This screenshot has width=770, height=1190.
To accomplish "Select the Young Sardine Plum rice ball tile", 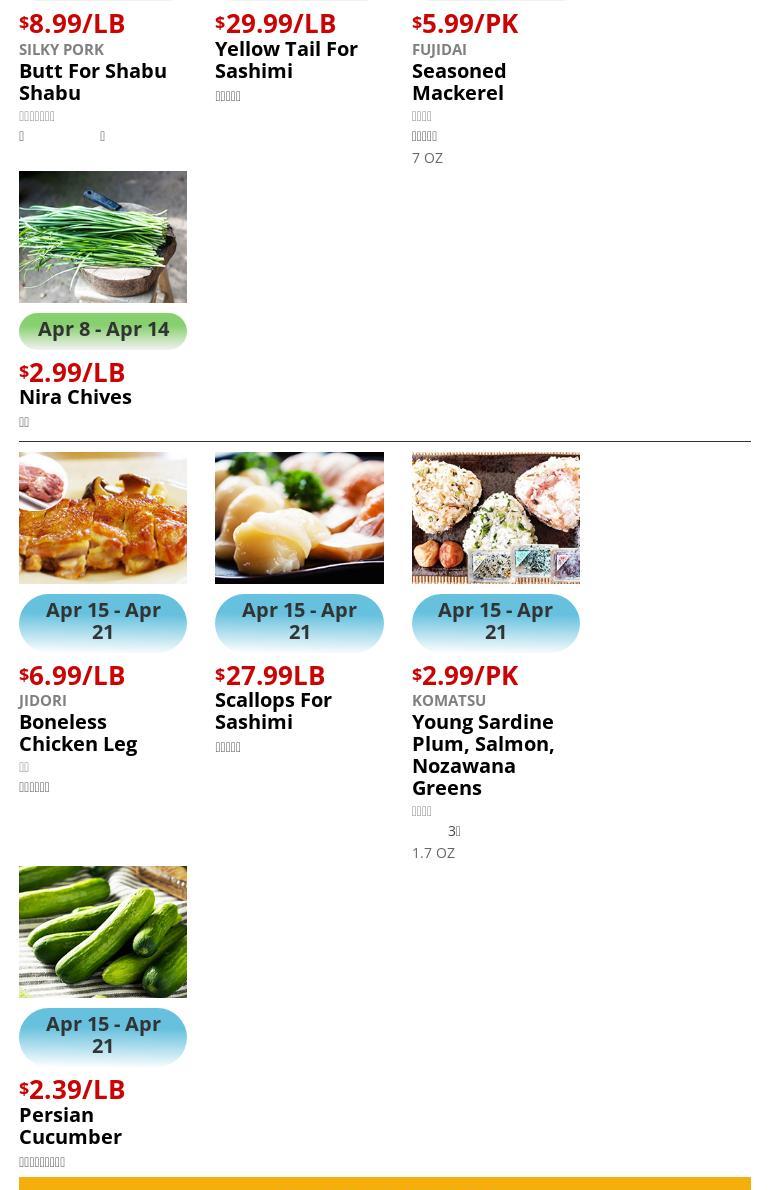I will (x=495, y=518).
